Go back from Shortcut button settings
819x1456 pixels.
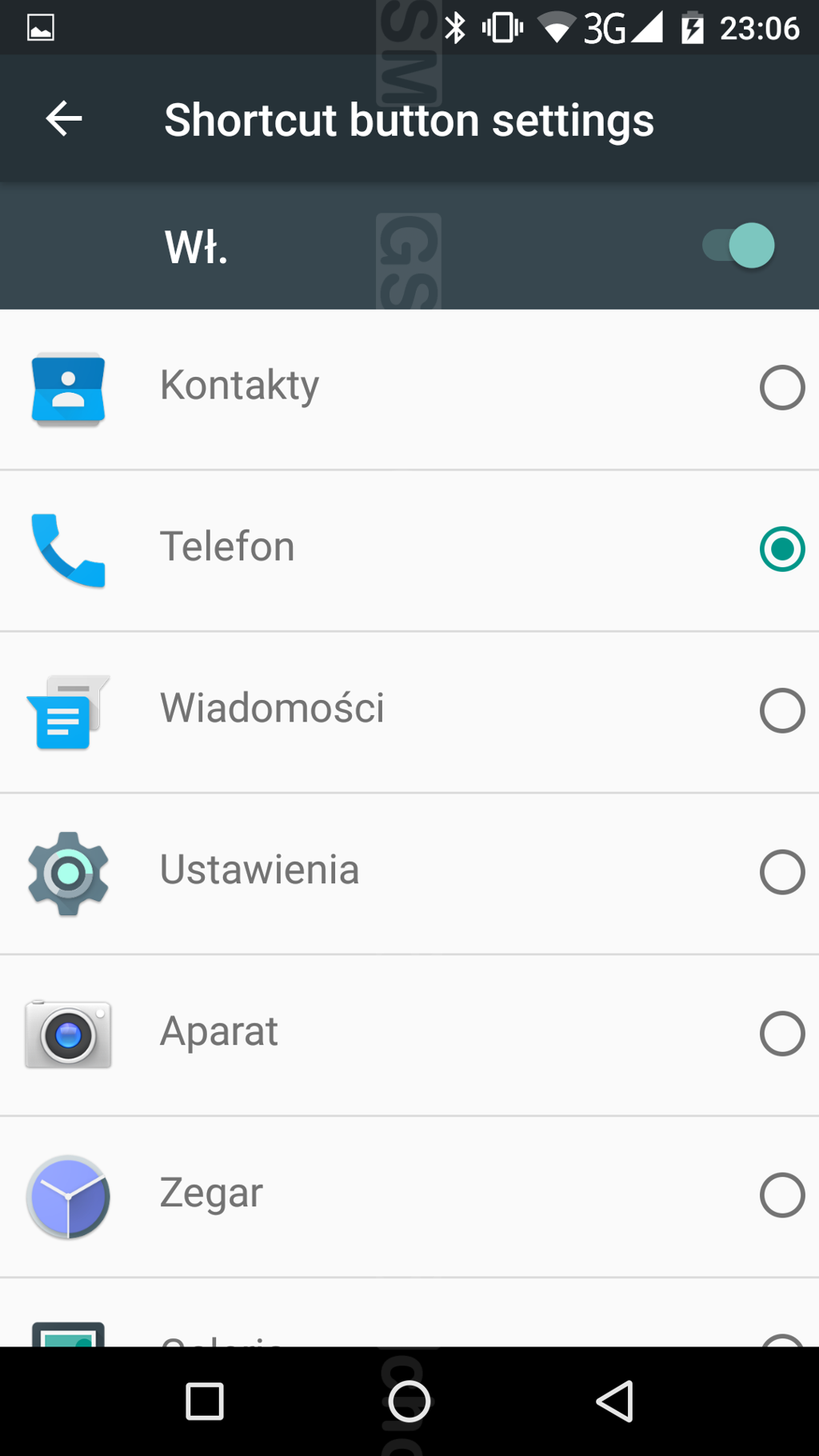coord(64,119)
